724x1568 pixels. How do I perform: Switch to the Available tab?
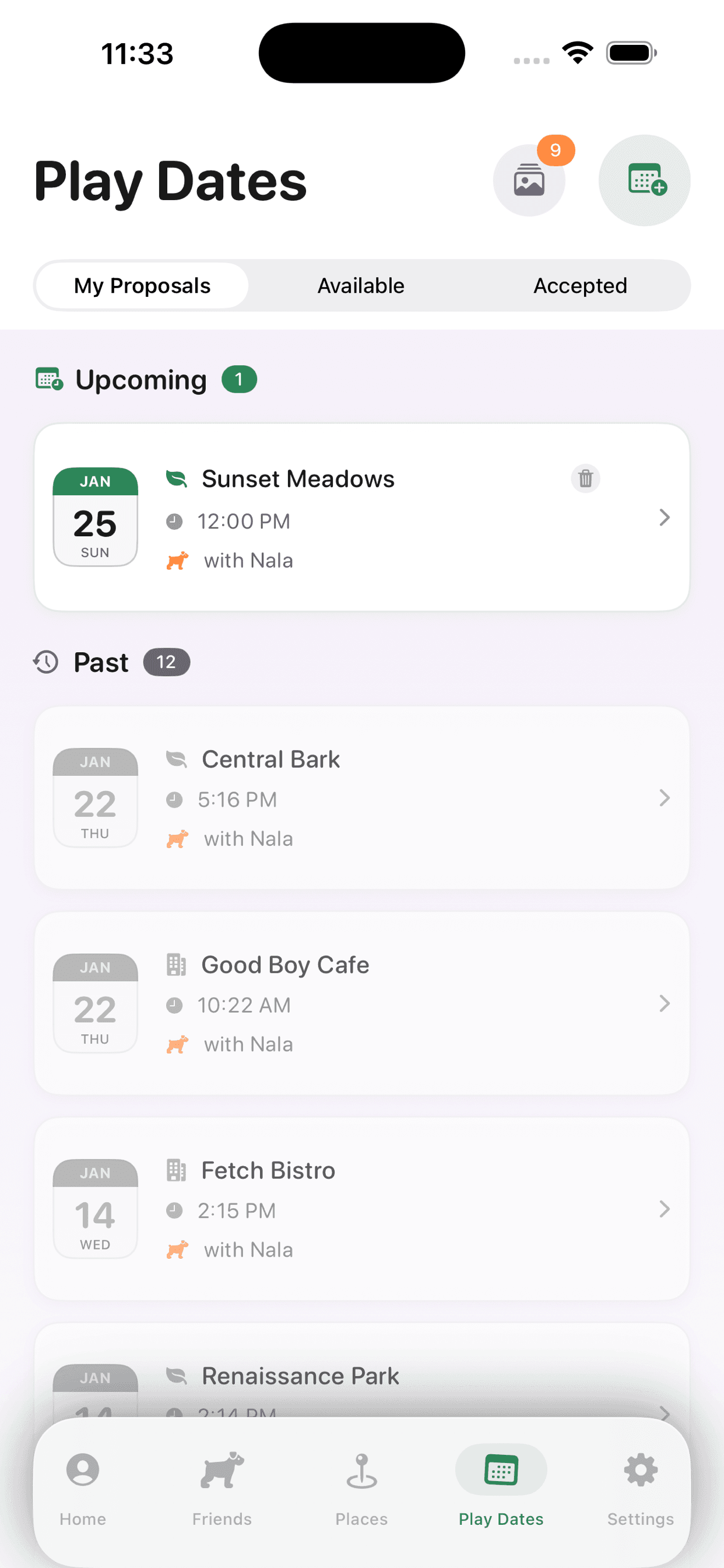point(361,285)
